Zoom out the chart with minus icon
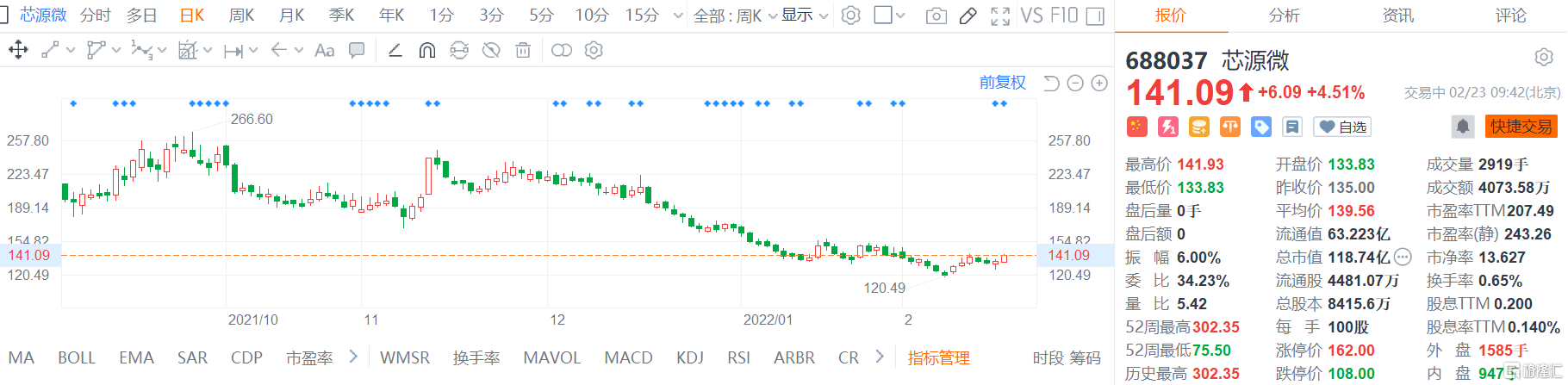Image resolution: width=1568 pixels, height=385 pixels. [1075, 83]
